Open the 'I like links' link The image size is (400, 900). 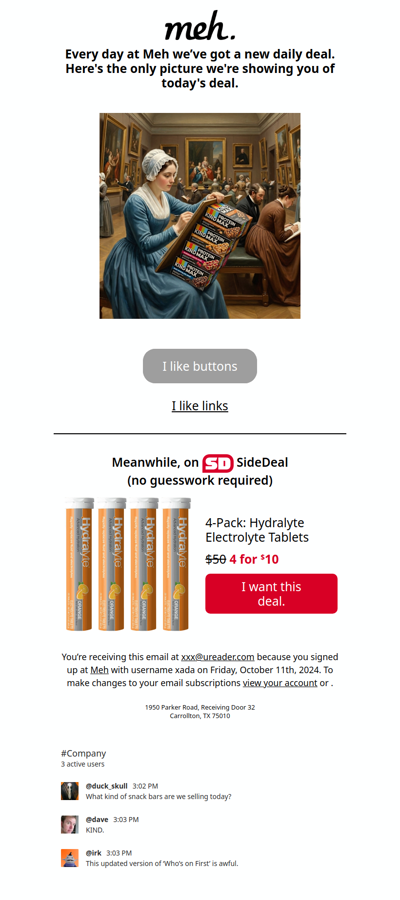point(200,406)
